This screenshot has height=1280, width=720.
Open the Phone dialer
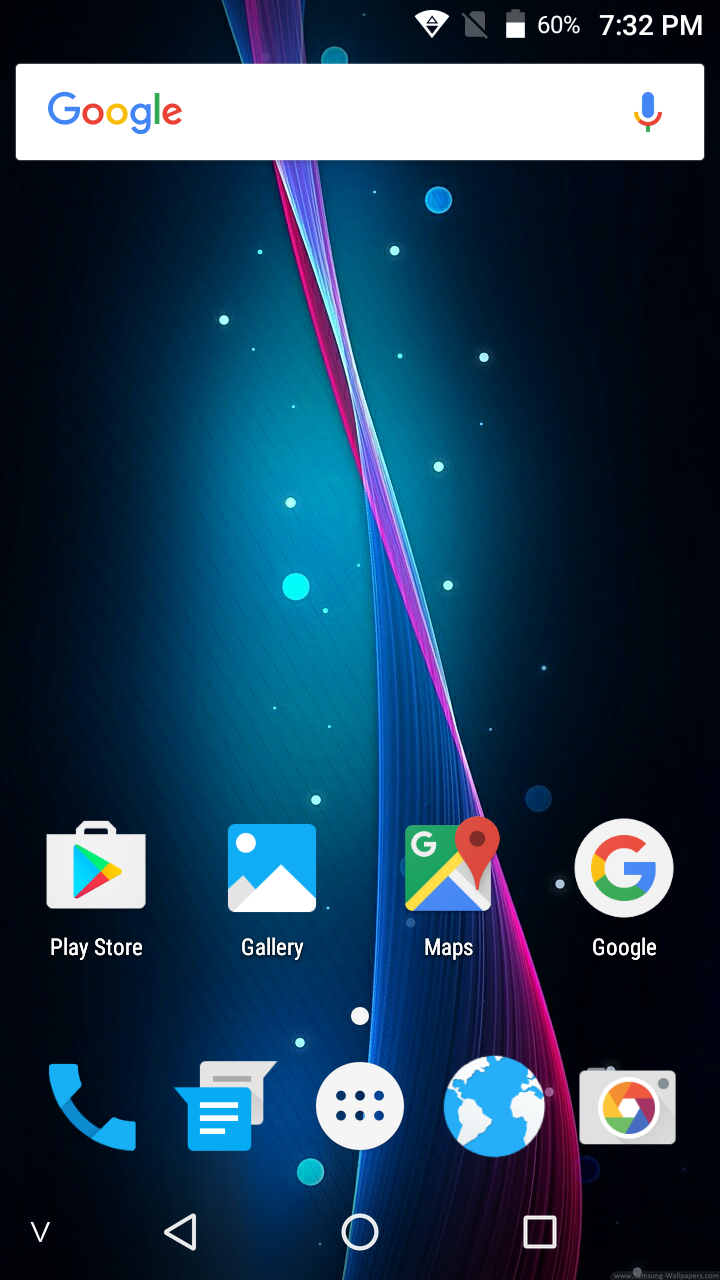click(92, 1107)
